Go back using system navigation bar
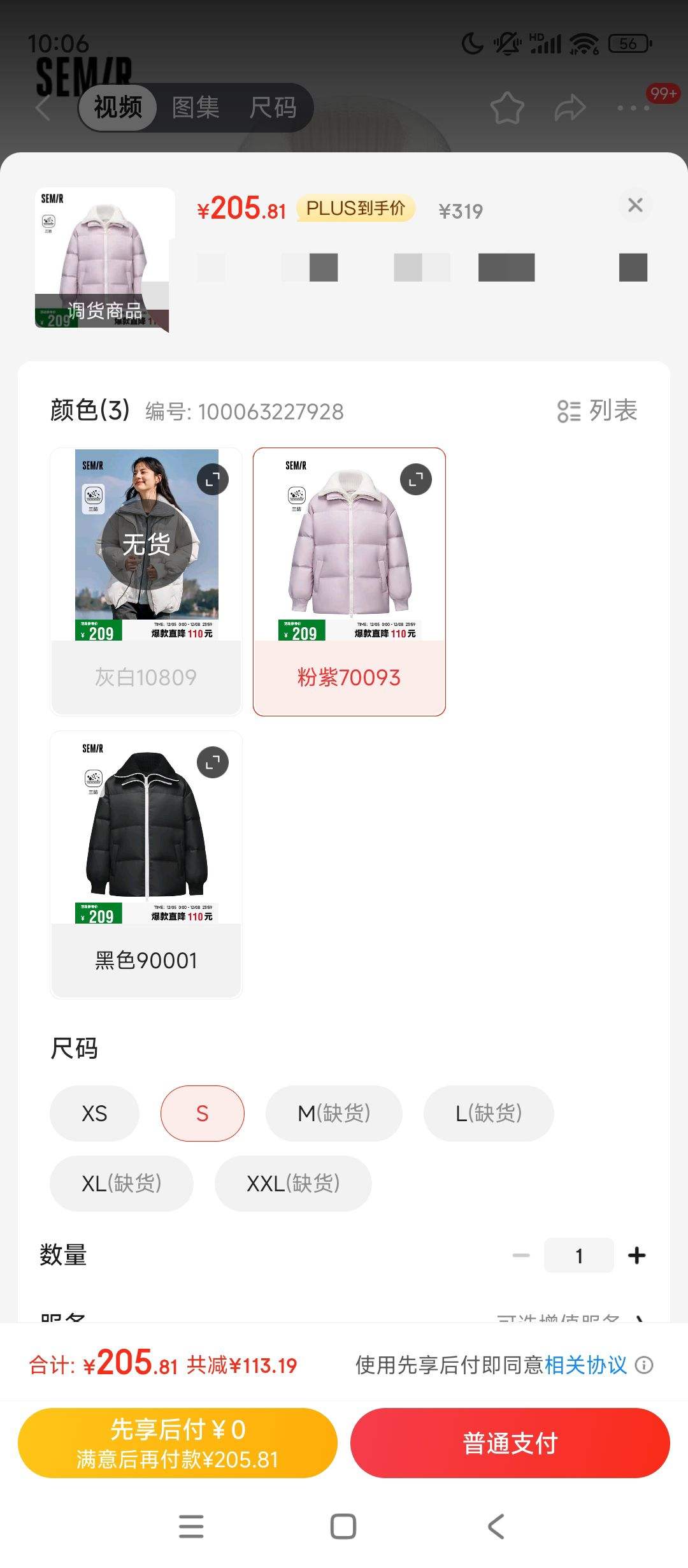The width and height of the screenshot is (688, 1568). click(496, 1527)
